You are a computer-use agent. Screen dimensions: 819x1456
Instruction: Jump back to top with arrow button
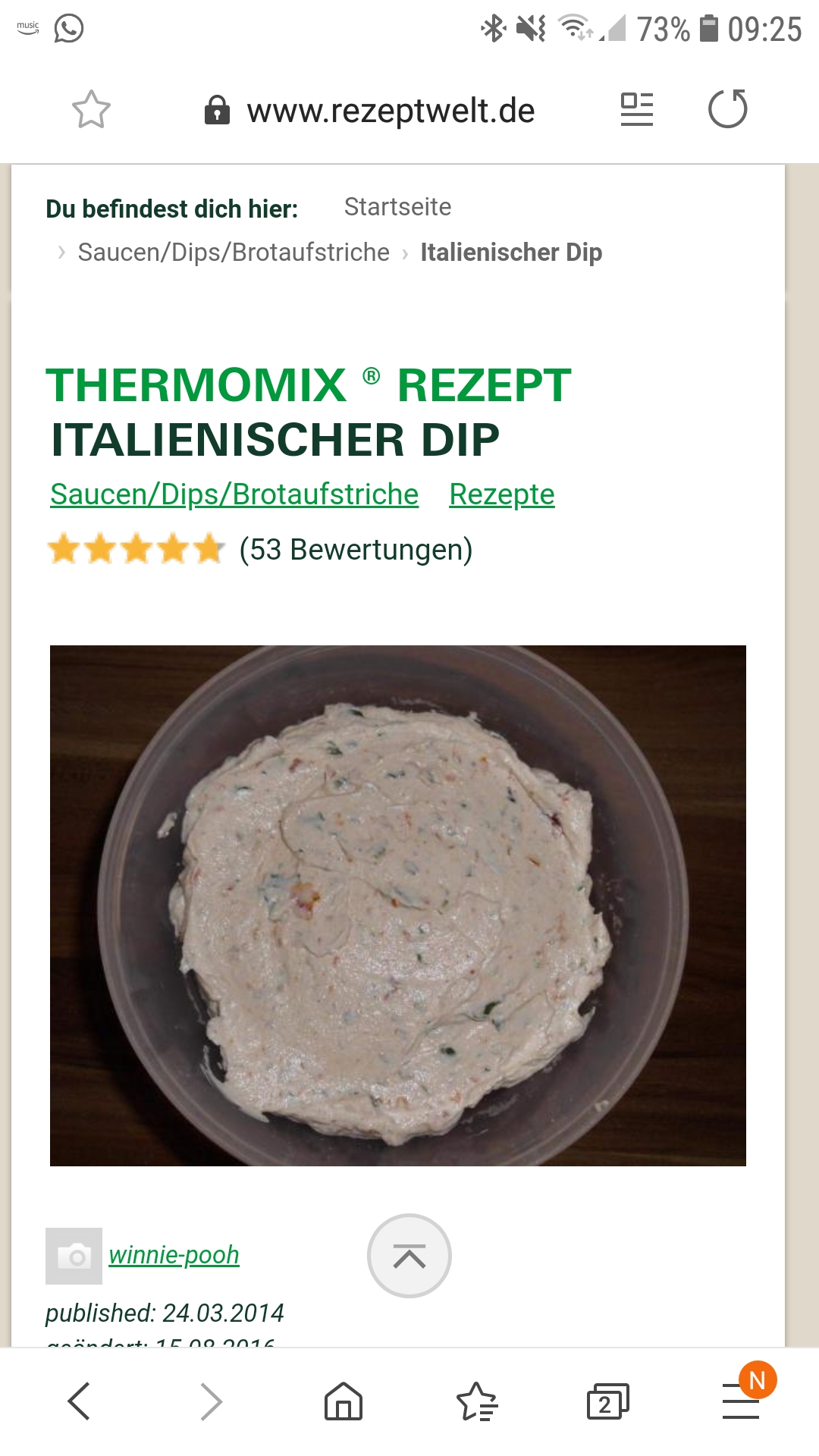pos(409,1256)
